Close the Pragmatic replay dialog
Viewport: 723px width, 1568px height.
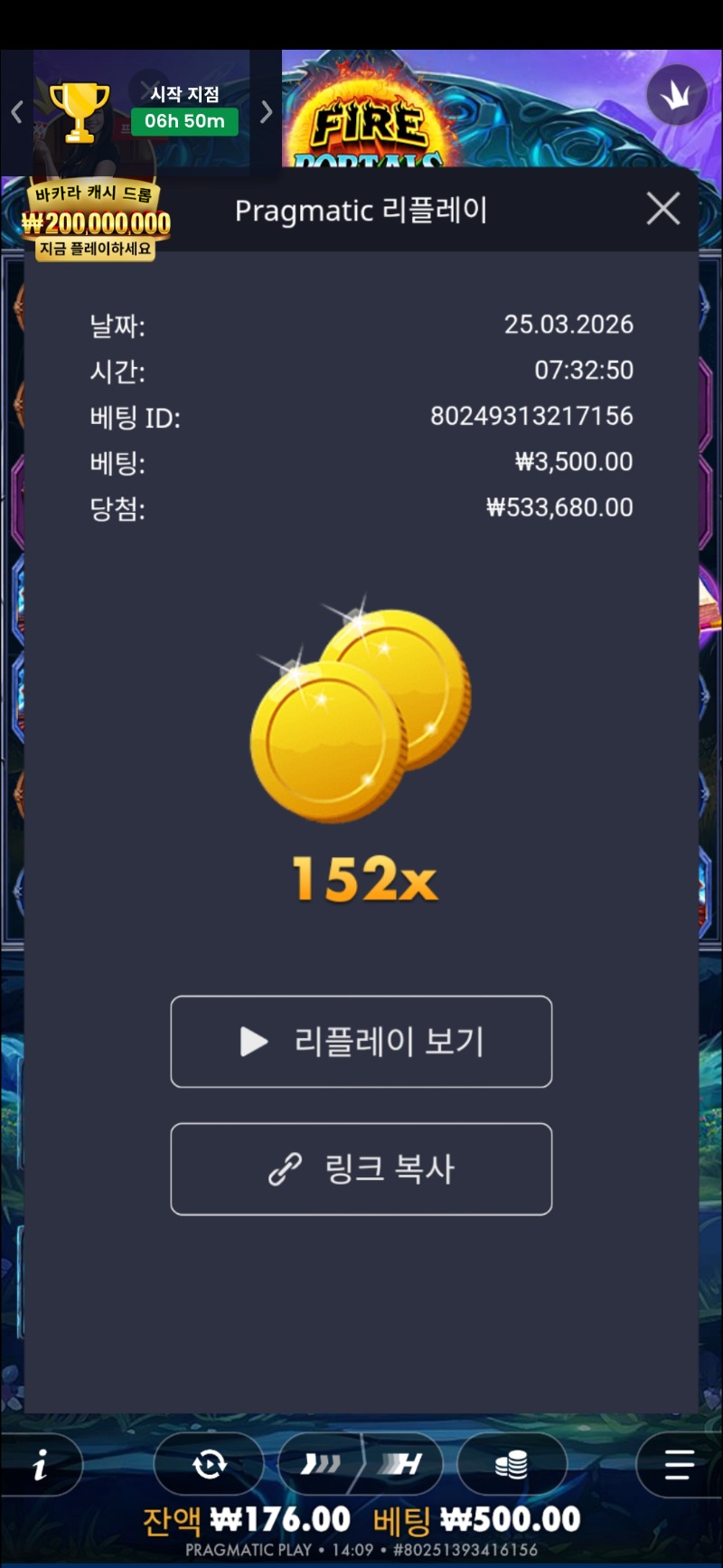(x=663, y=209)
